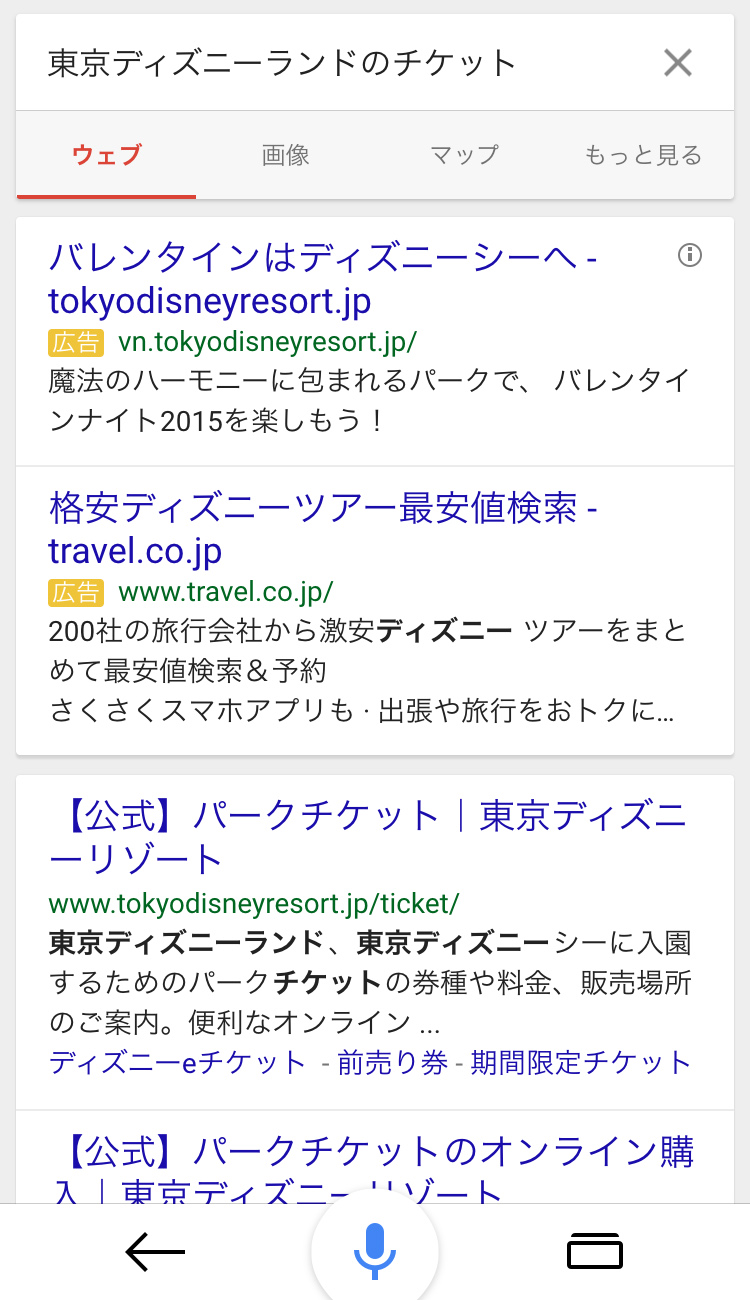
Task: Open the バレンタインはディズニーシーへ ad result
Action: (322, 279)
